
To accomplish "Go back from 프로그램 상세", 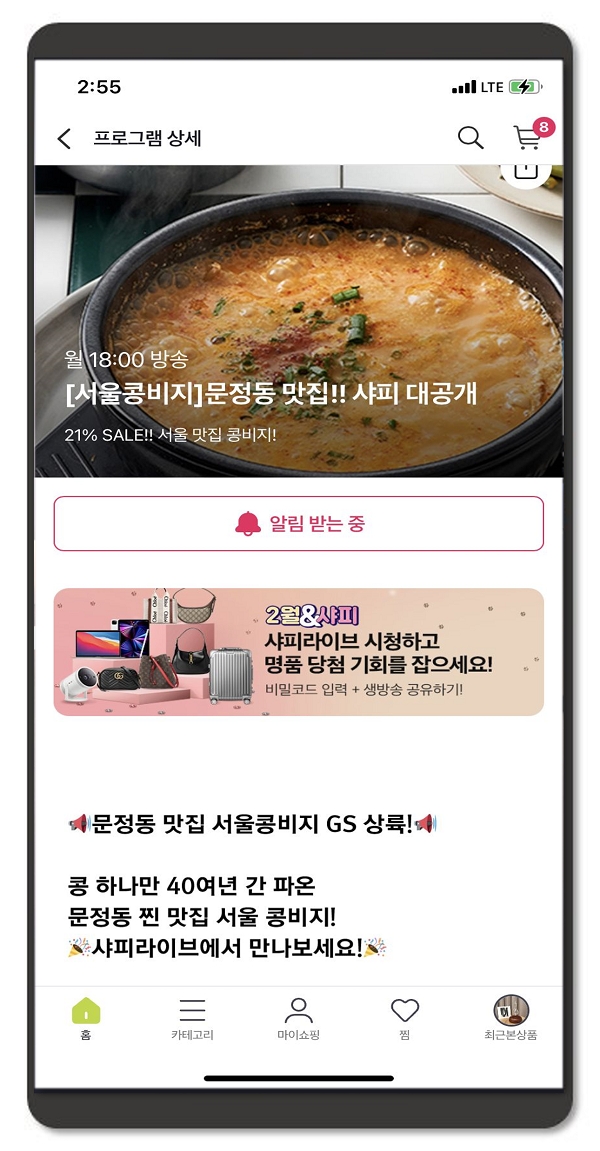I will (65, 138).
